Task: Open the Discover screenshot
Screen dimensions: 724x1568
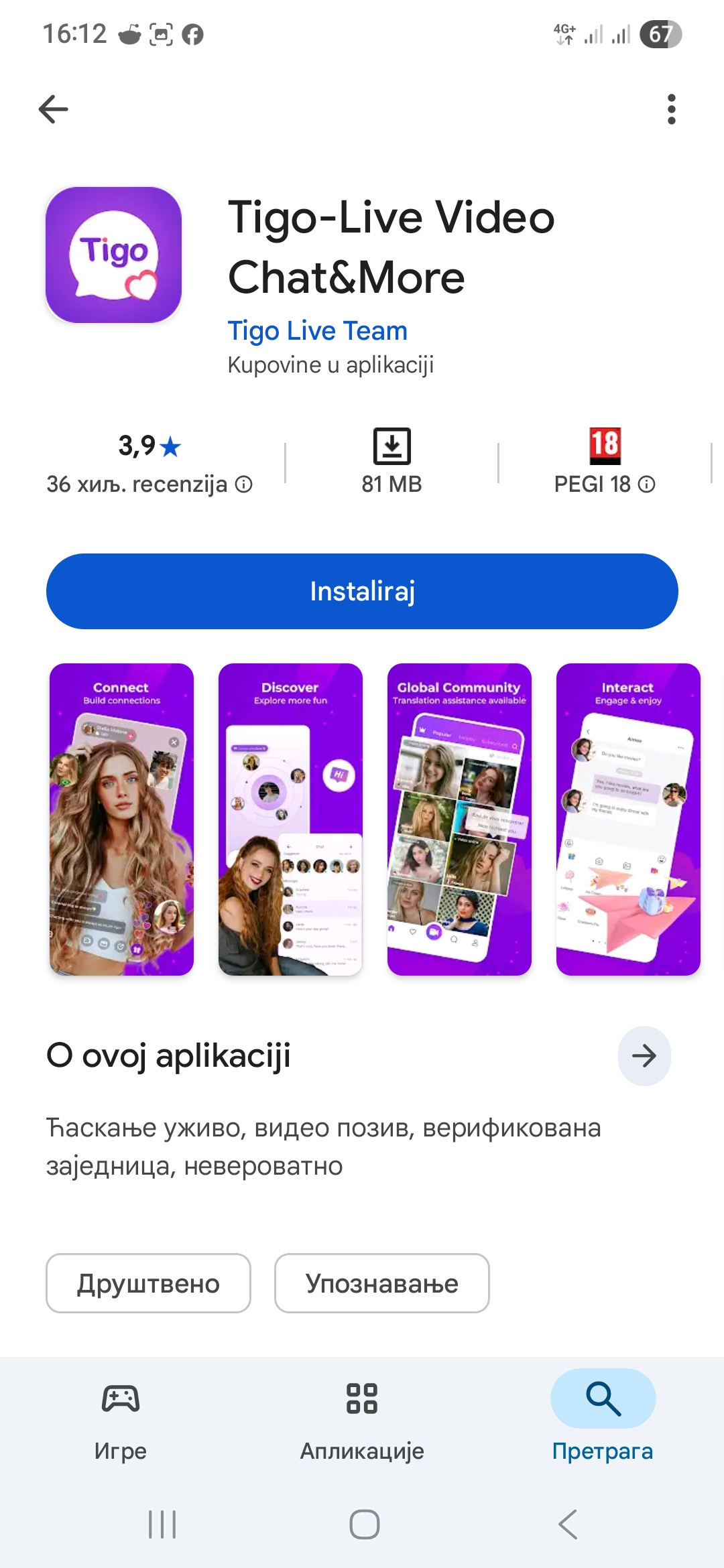Action: point(290,819)
